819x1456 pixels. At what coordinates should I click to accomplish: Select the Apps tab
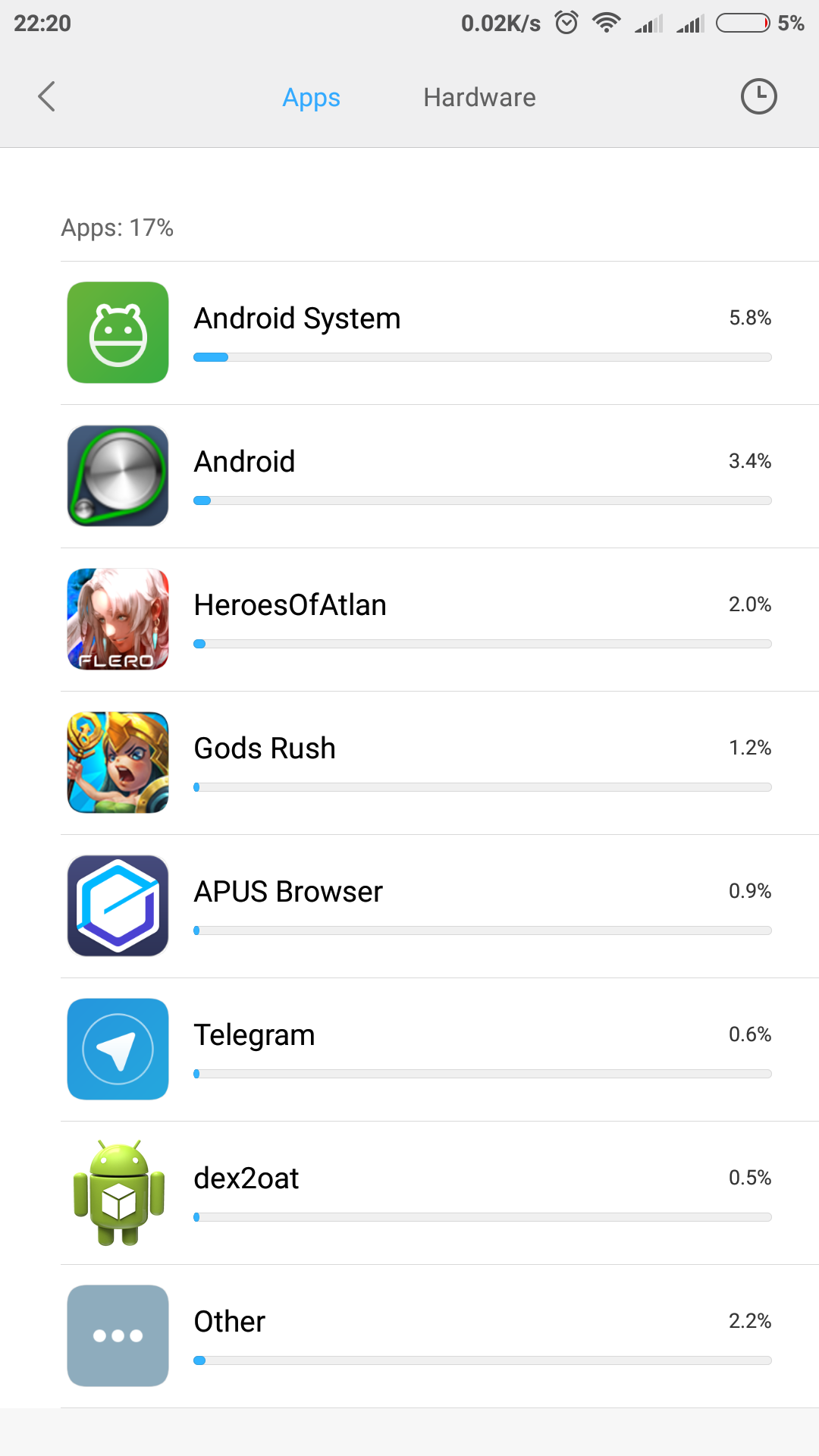311,97
